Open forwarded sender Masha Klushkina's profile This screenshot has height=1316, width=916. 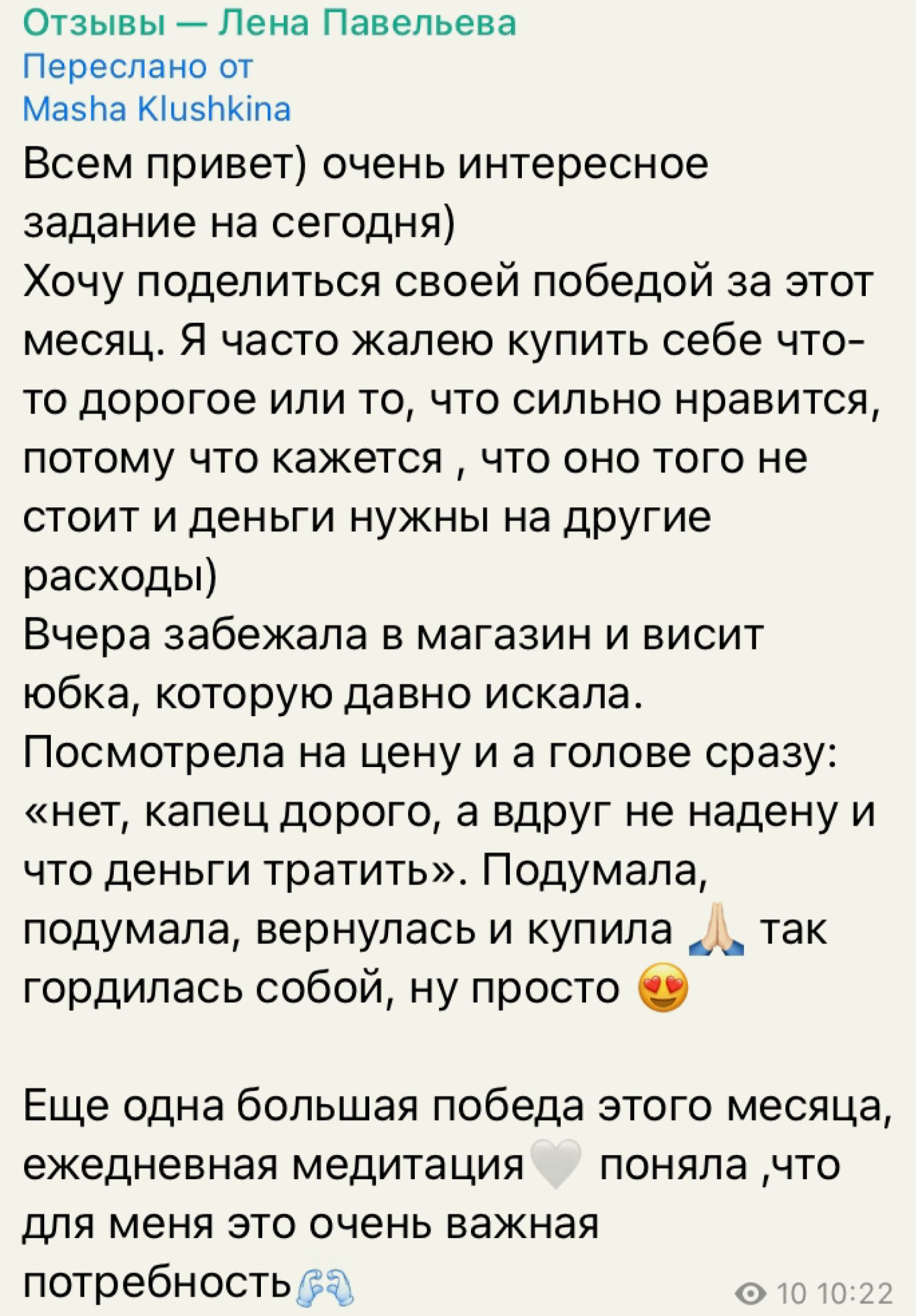[157, 110]
